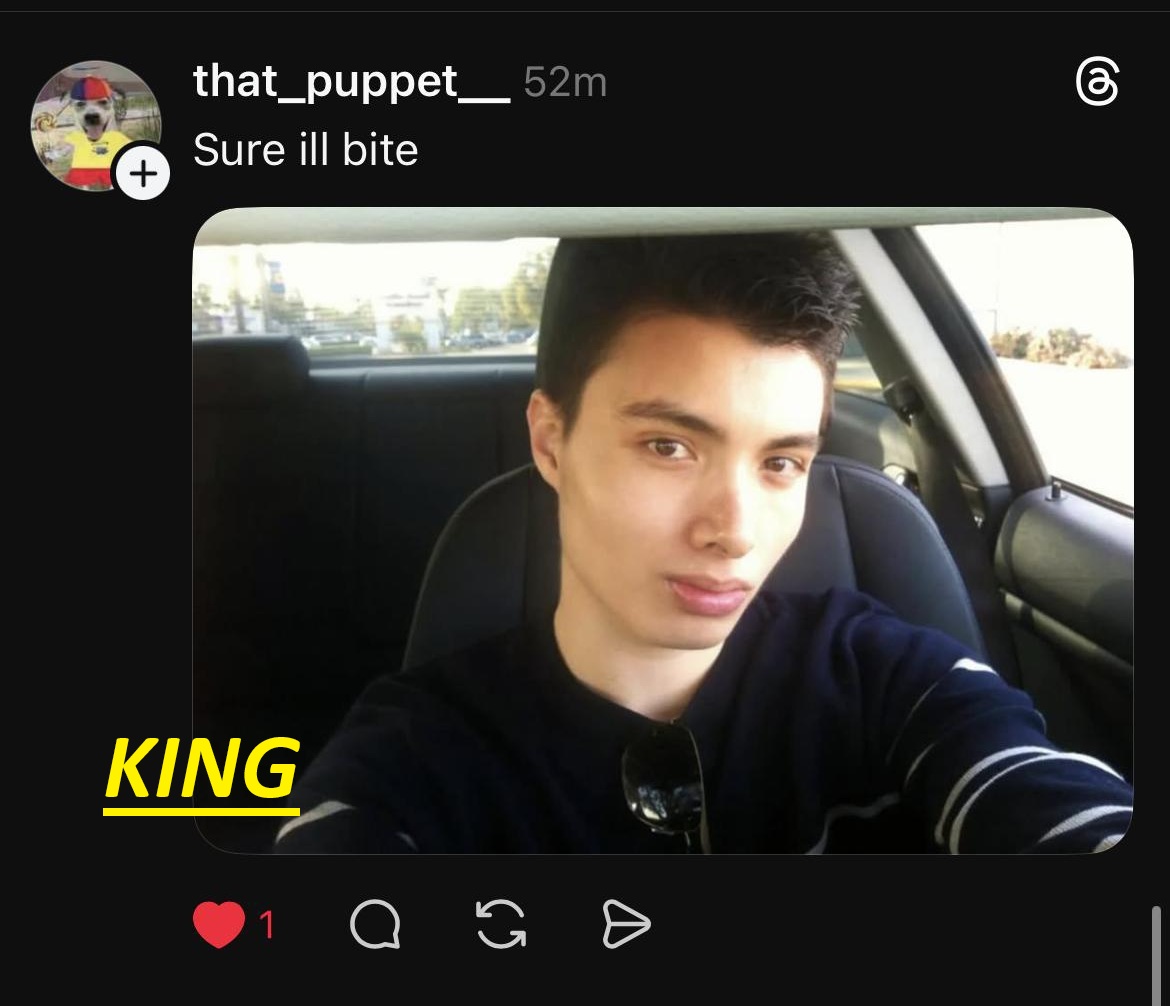Repost this thread
Image resolution: width=1170 pixels, height=1006 pixels.
coord(501,925)
